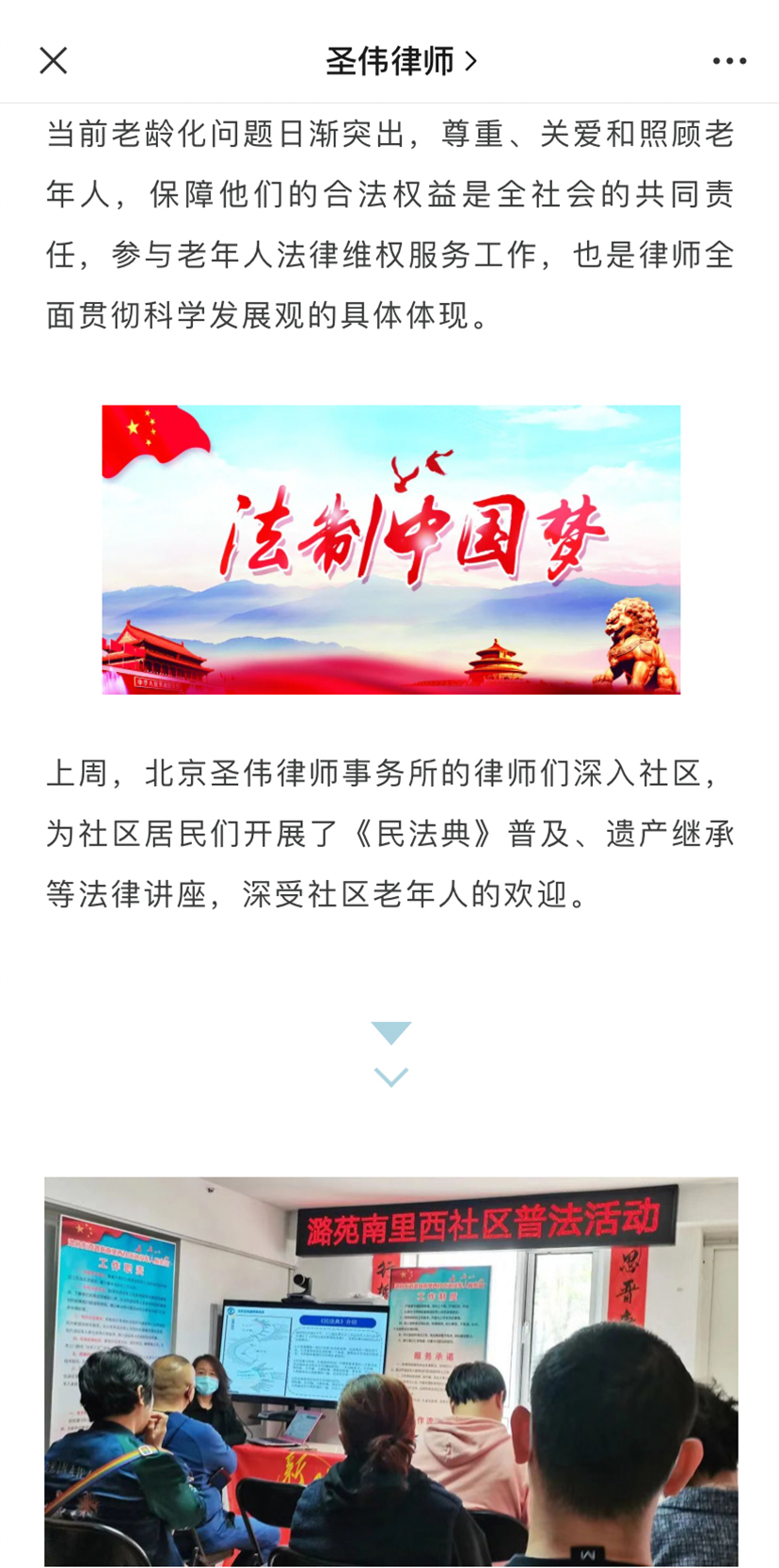Close the article page
Screen dimensions: 779x1568
[x=54, y=61]
